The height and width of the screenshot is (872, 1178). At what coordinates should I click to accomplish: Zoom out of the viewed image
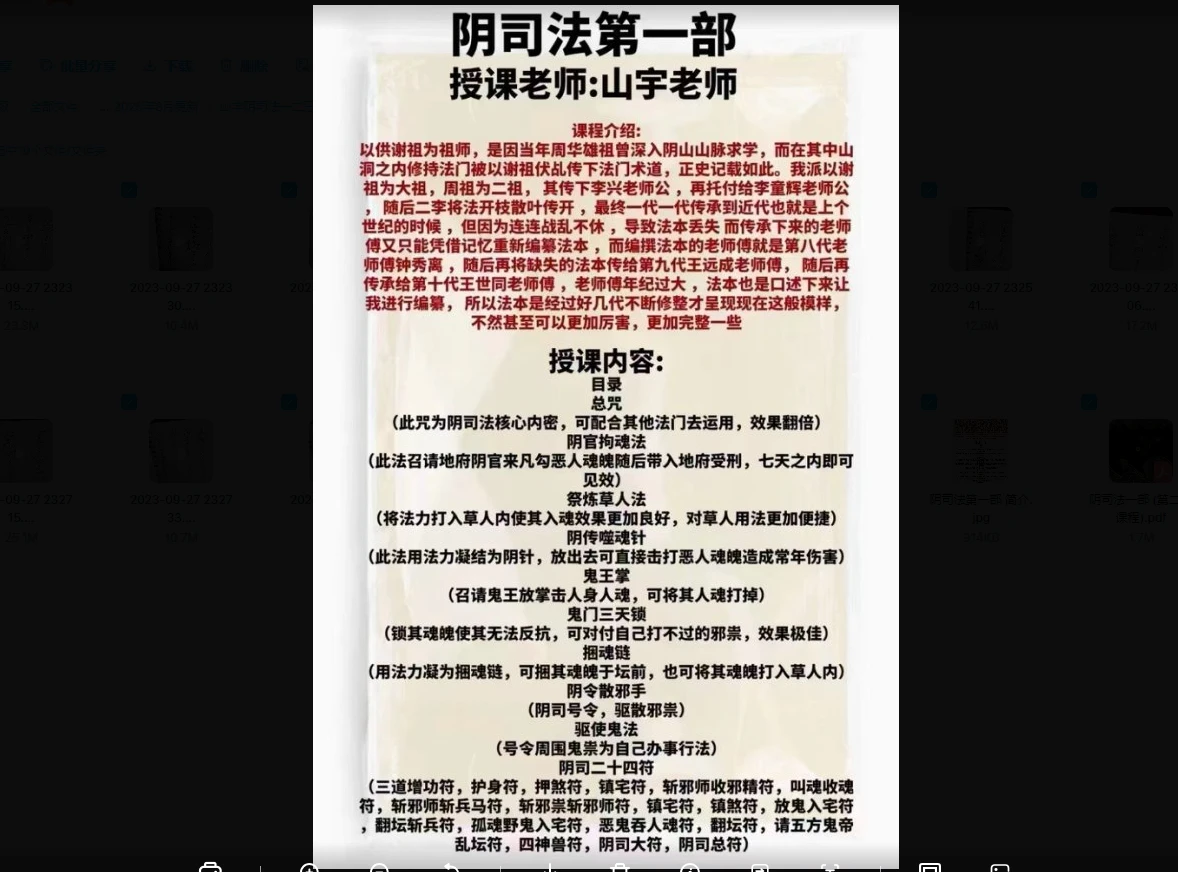point(379,868)
